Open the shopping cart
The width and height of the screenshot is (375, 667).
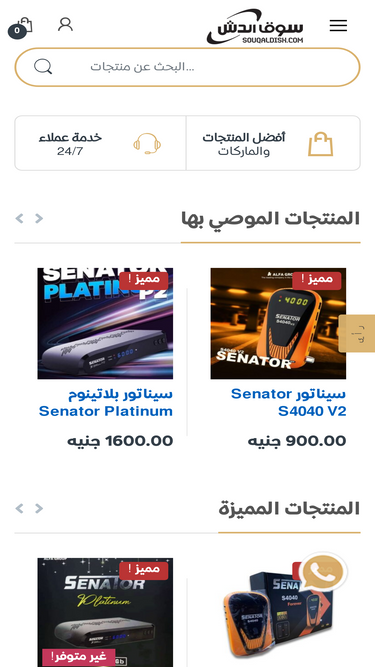tap(20, 28)
